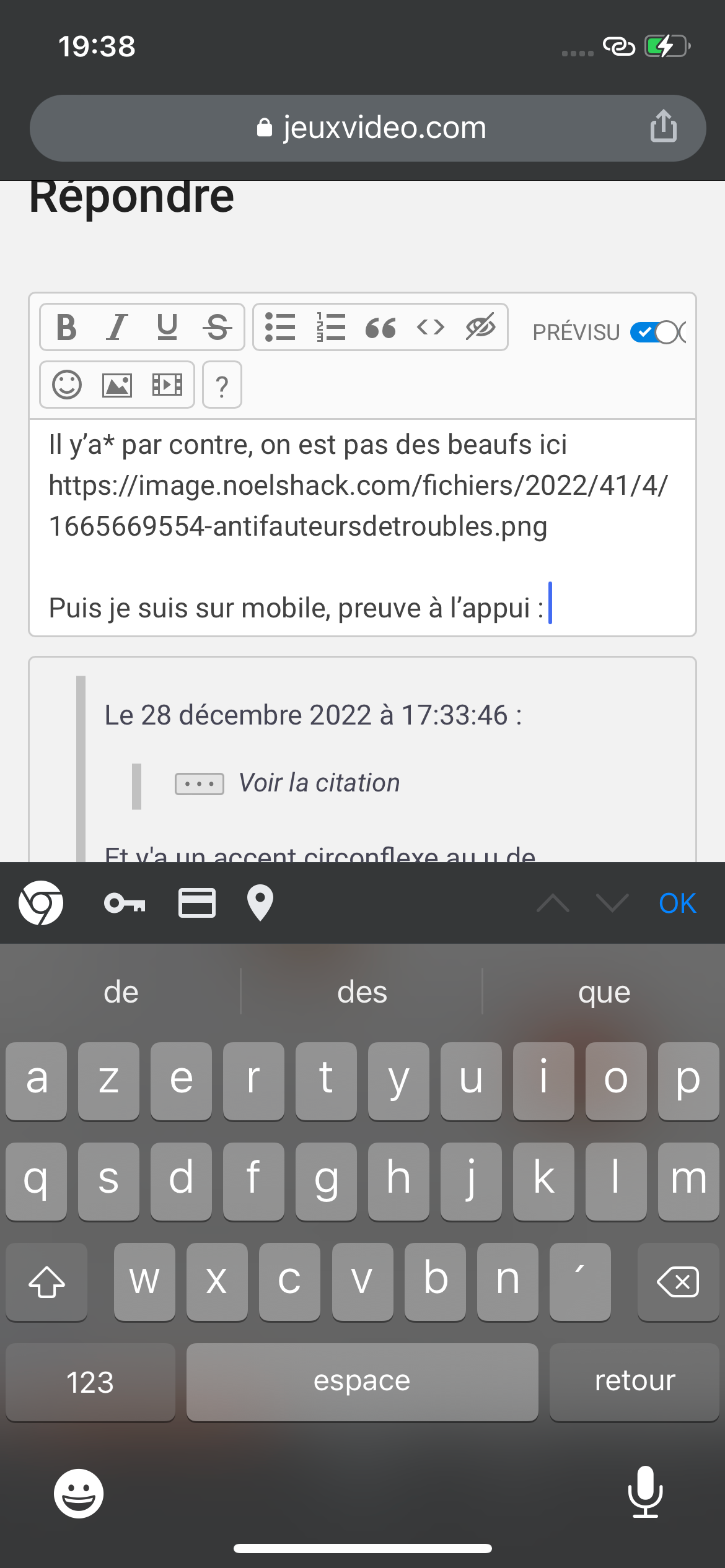Underline text with the U button

[x=167, y=327]
